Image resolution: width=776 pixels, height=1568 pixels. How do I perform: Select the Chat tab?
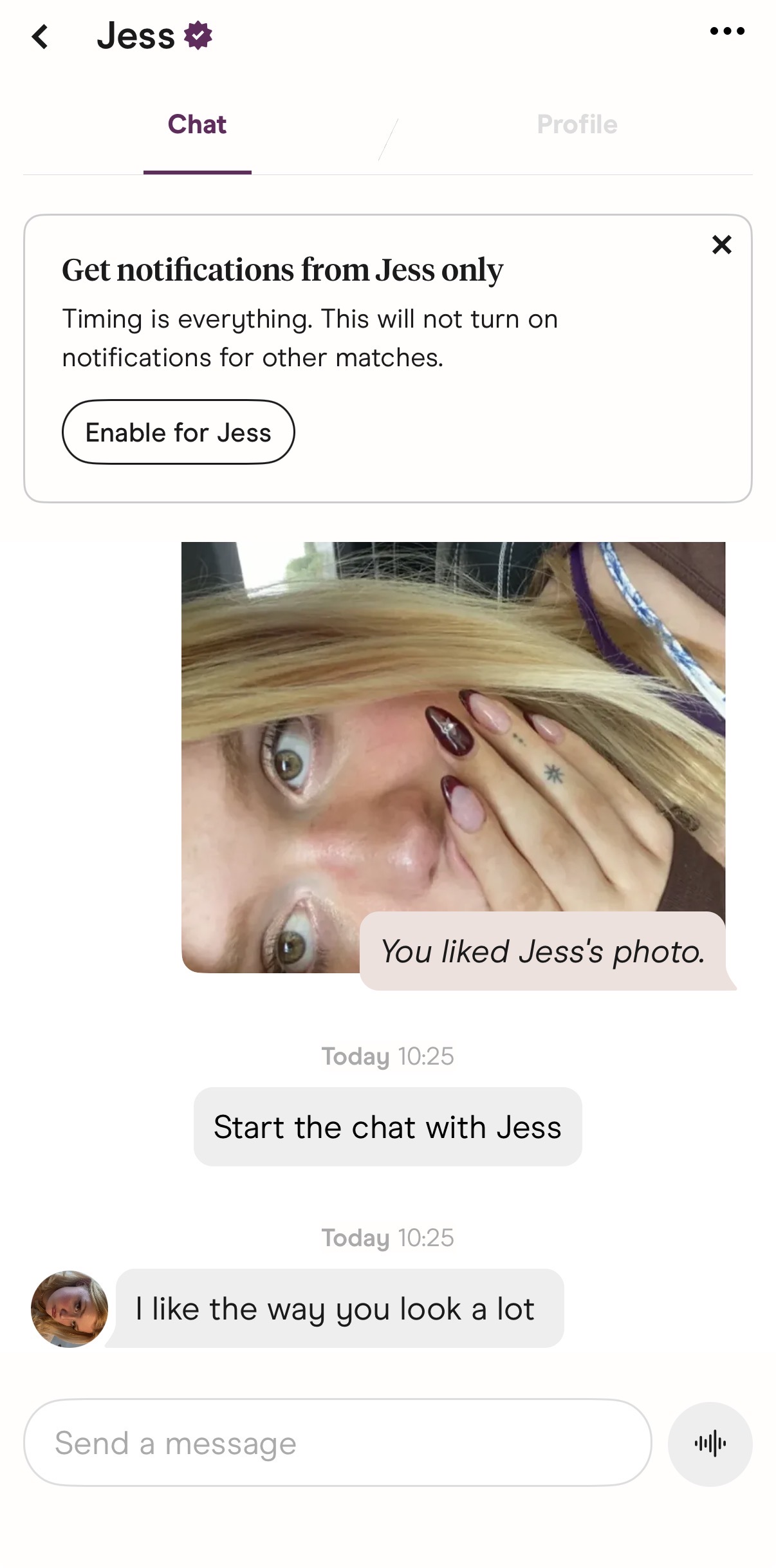(197, 125)
